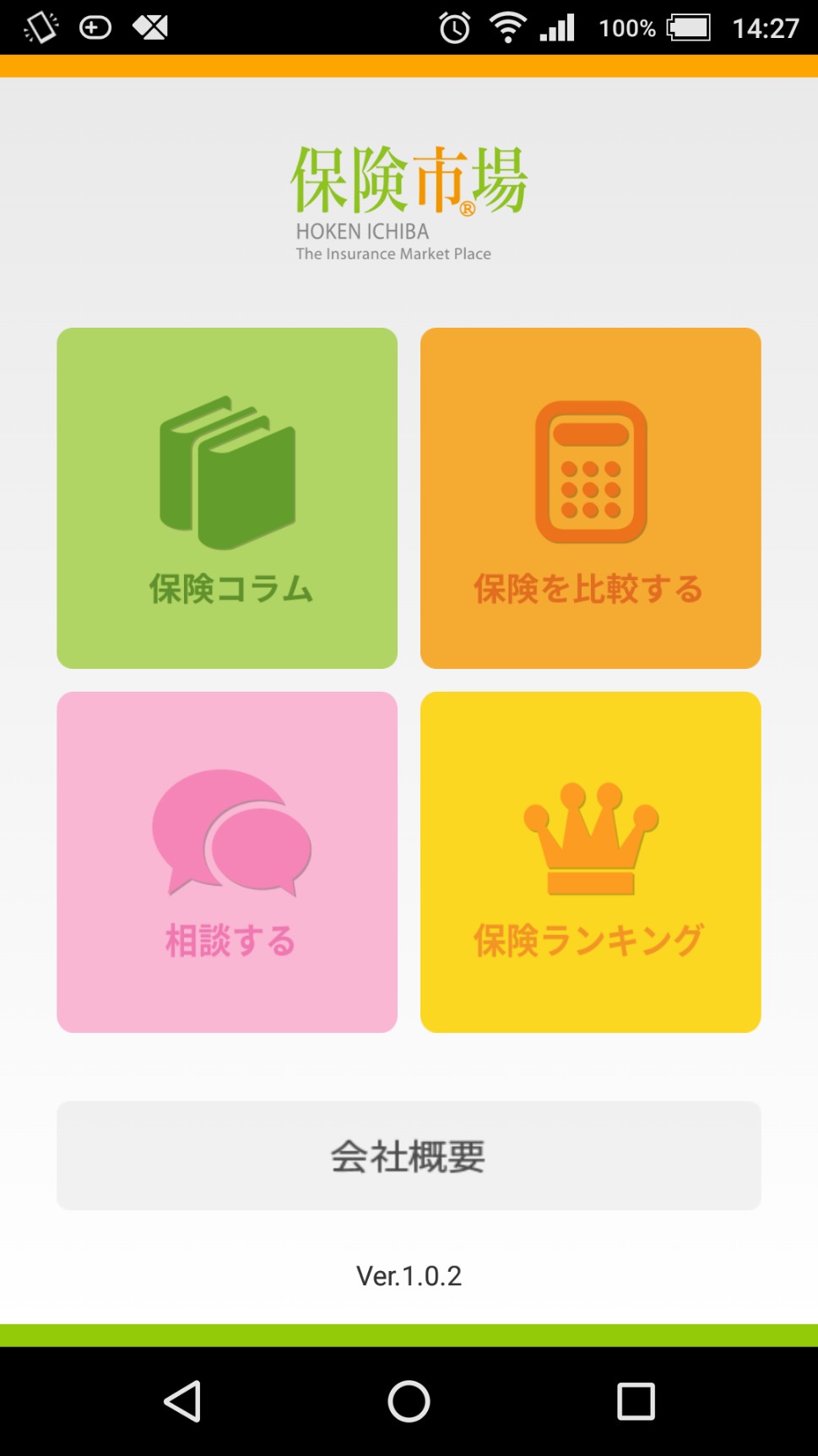Open the 保険コラム tile
This screenshot has height=1456, width=818.
pos(227,498)
